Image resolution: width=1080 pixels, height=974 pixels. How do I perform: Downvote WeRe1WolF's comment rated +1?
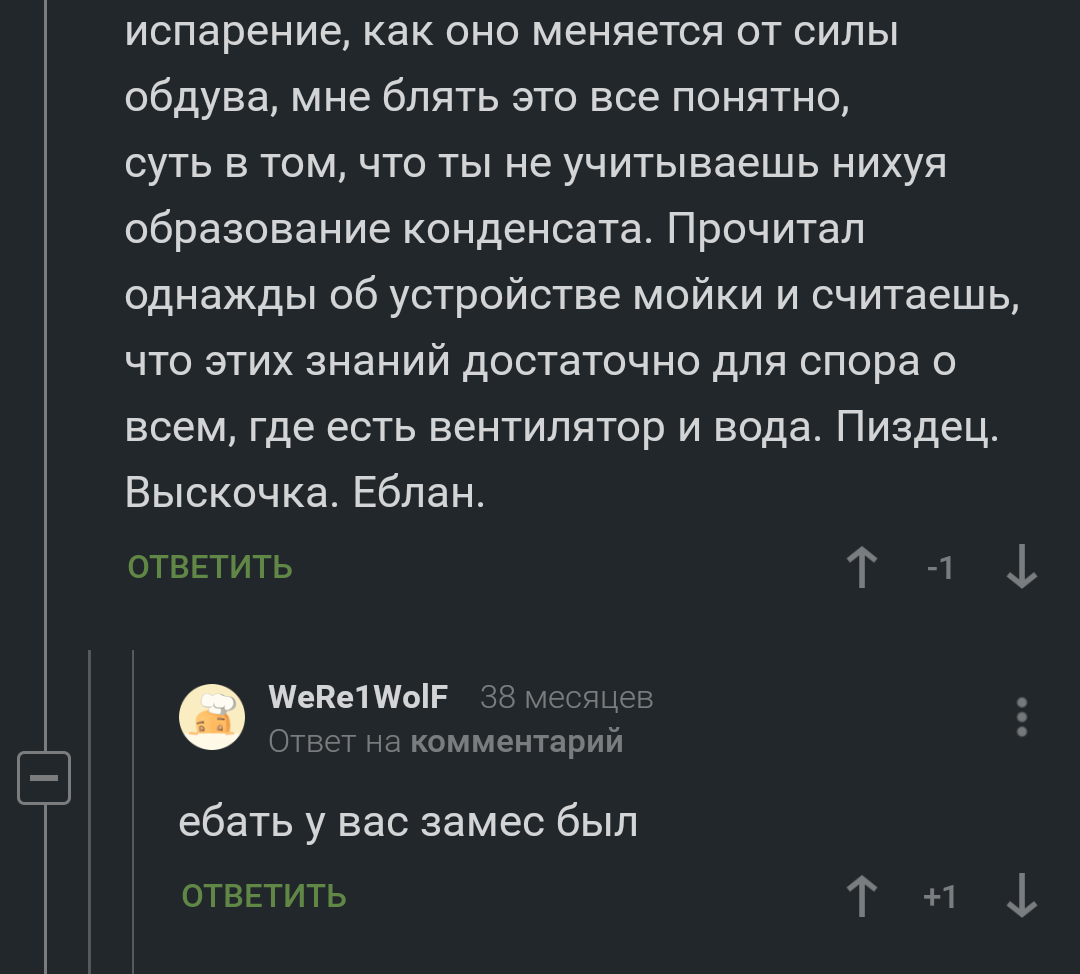click(x=1021, y=895)
